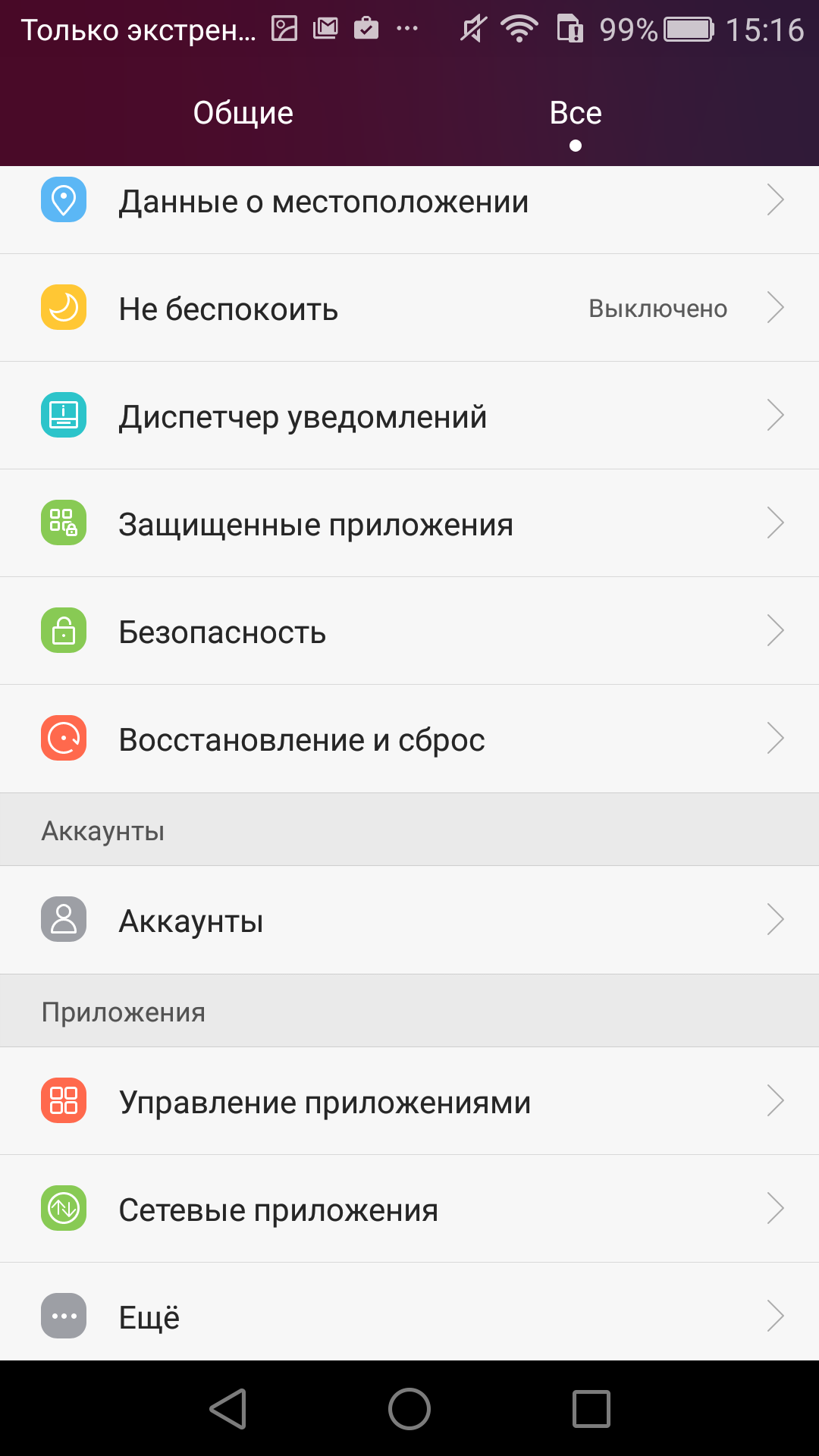Image resolution: width=819 pixels, height=1456 pixels.
Task: Open Сетевые приложения
Action: click(409, 1209)
